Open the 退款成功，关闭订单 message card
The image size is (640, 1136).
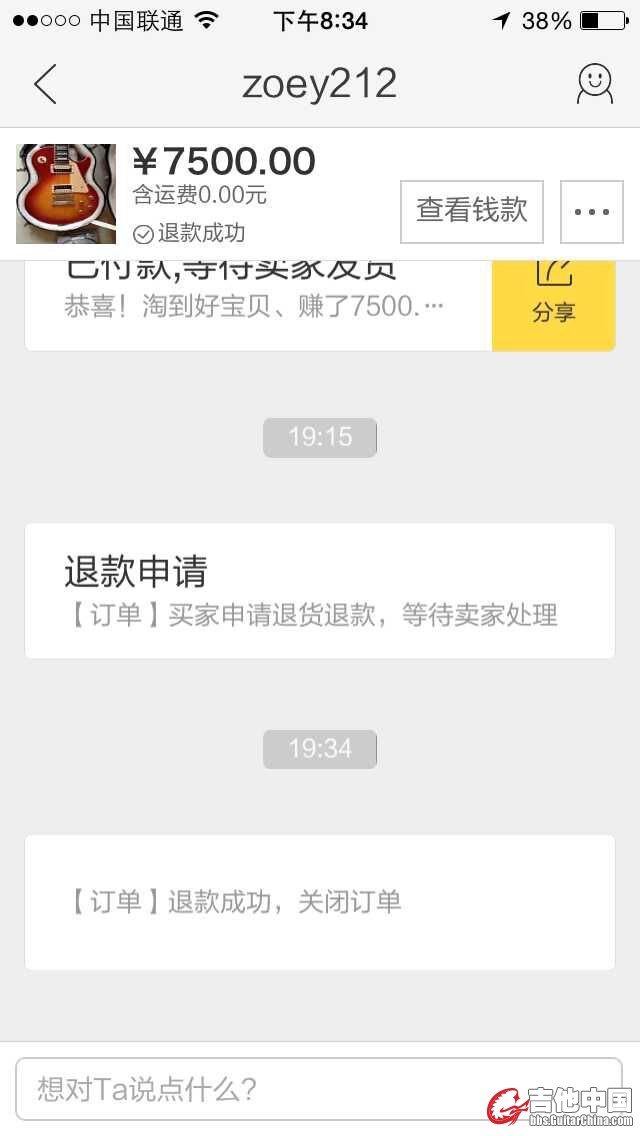[x=320, y=901]
